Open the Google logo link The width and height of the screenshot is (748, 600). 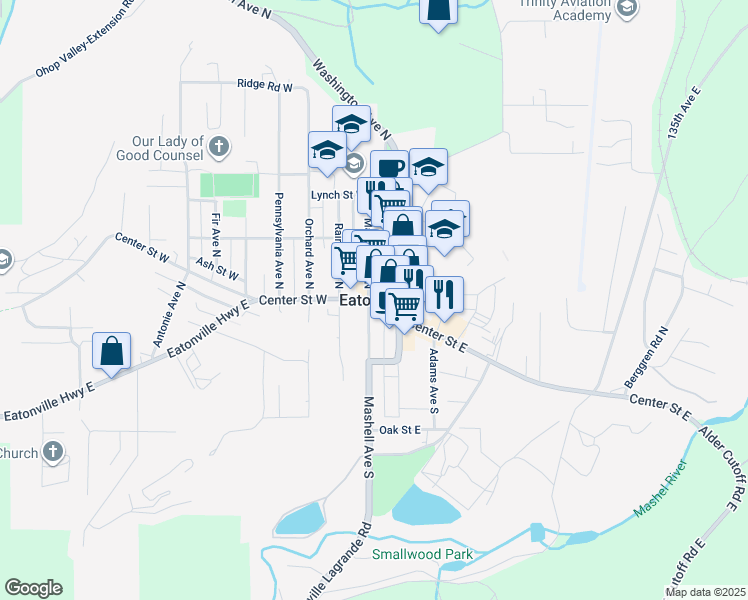tap(33, 588)
